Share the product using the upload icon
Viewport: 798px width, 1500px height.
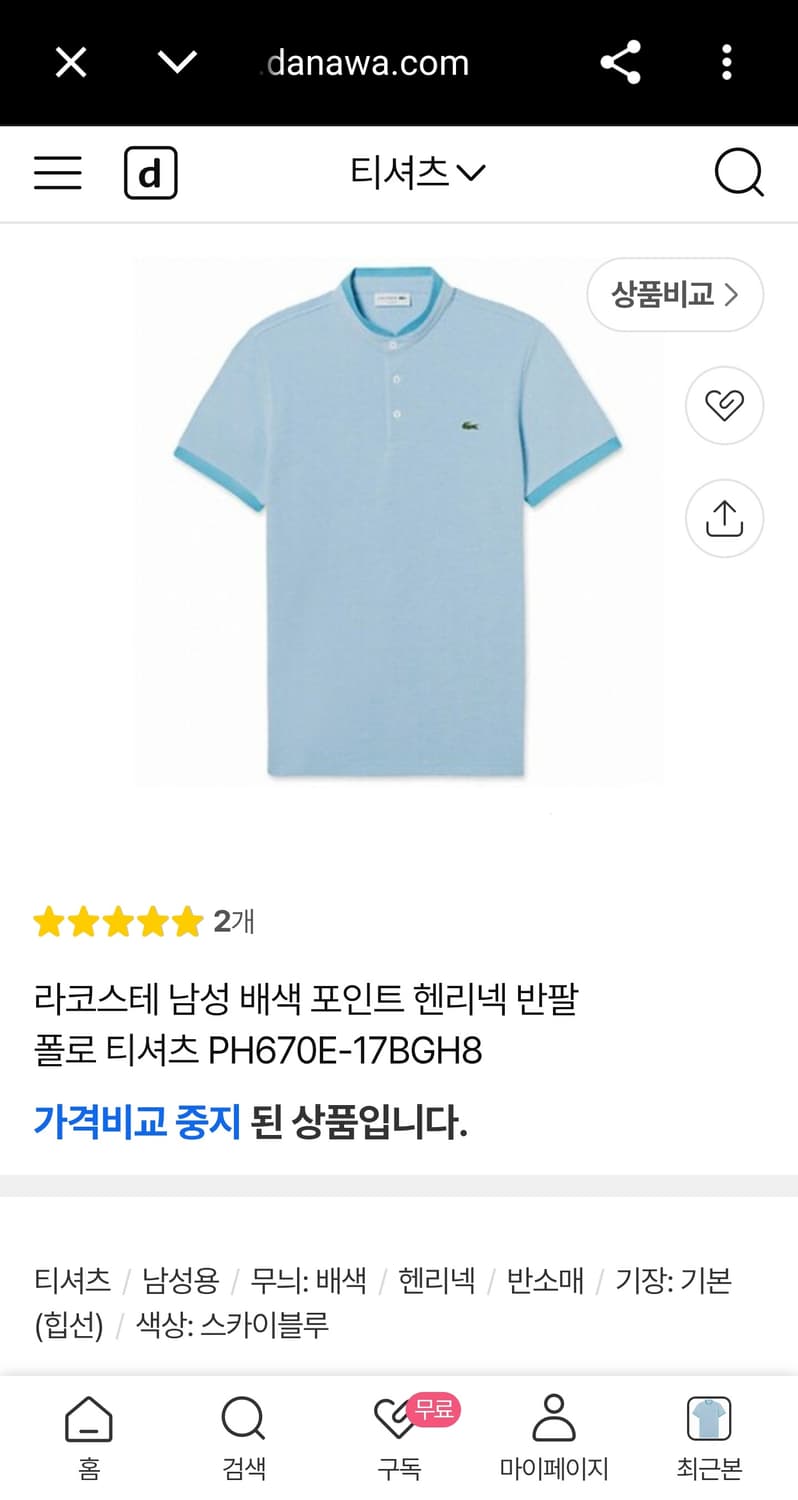tap(723, 518)
